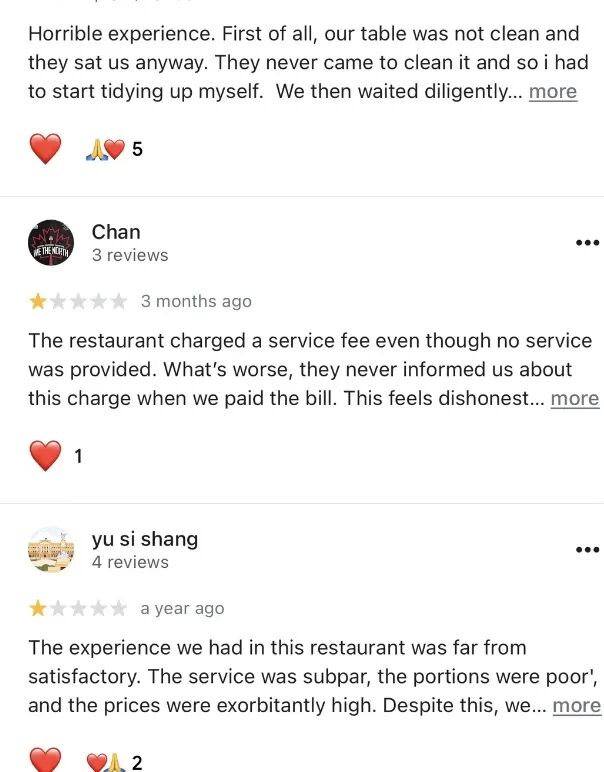Like yu si shang's review
This screenshot has width=604, height=772.
(x=45, y=761)
